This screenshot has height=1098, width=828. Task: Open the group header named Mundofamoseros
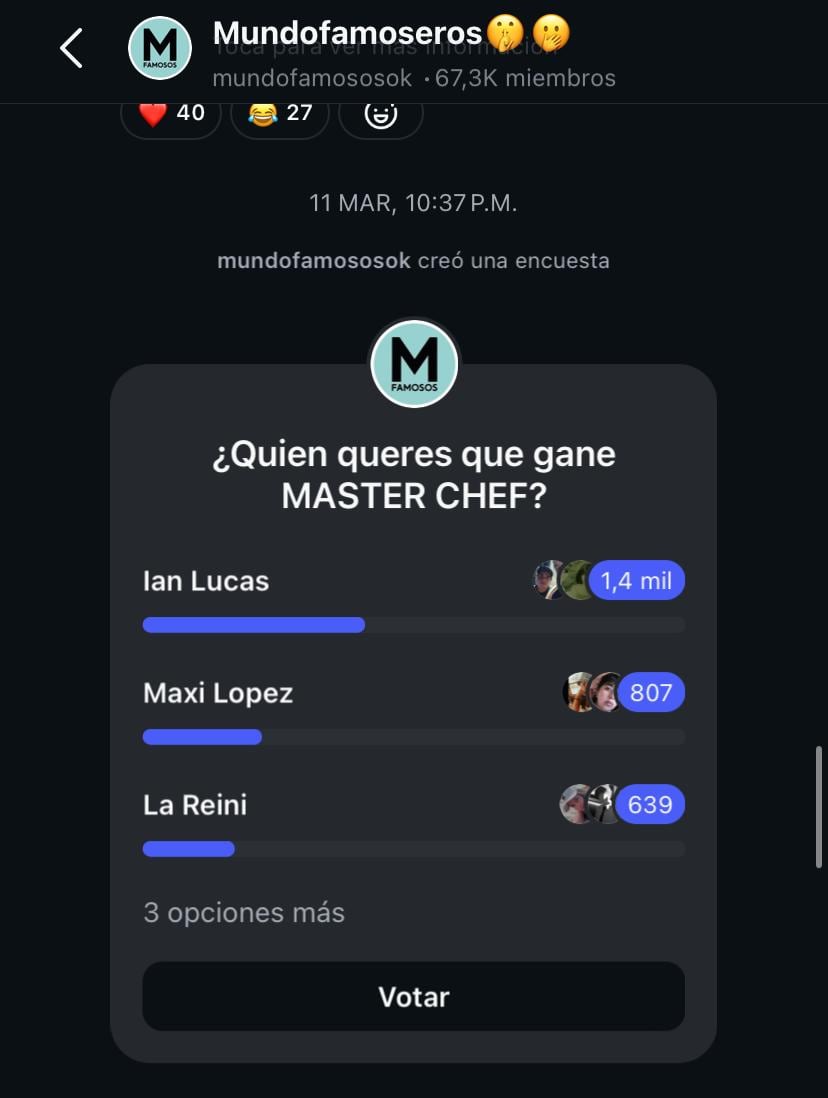[x=352, y=32]
